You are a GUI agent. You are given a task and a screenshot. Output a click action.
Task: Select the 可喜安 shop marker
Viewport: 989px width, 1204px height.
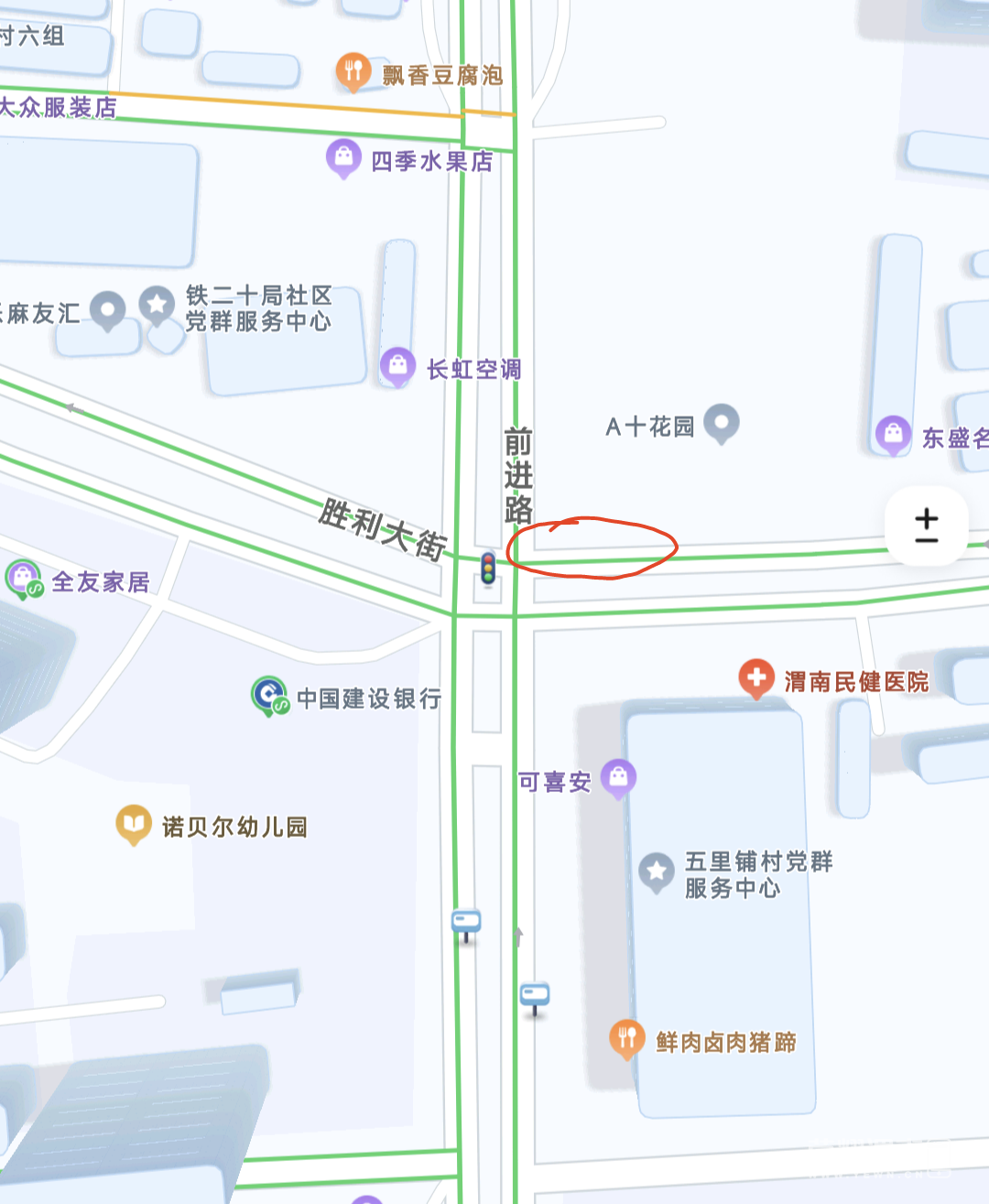click(x=618, y=778)
